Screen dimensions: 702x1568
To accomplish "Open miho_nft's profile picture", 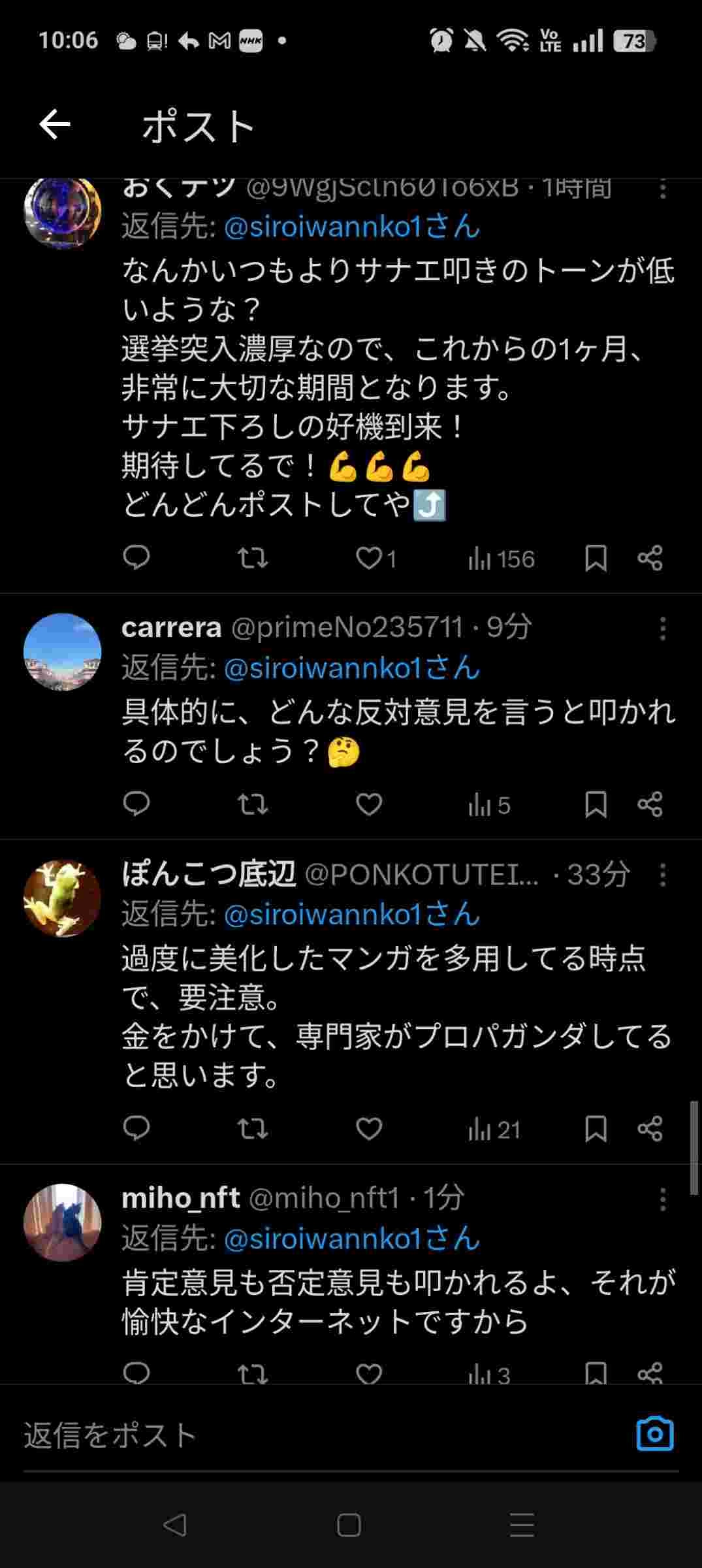I will (63, 1222).
